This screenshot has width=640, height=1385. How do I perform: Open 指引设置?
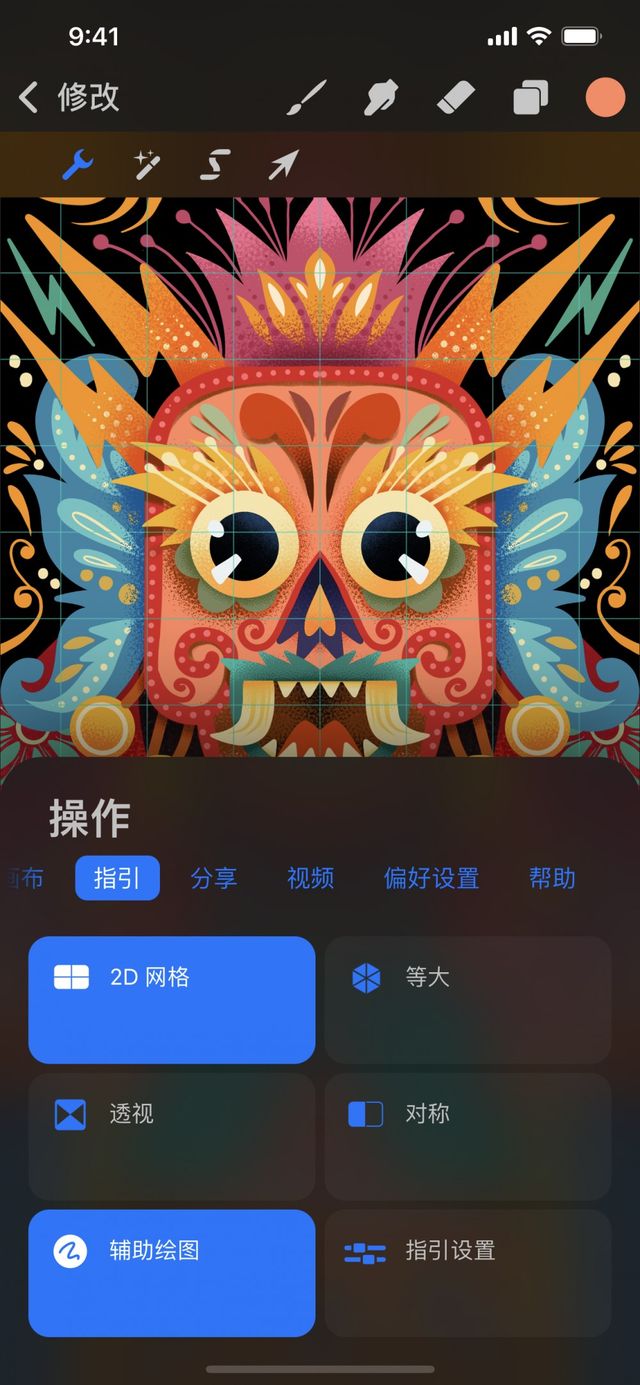(x=468, y=1272)
